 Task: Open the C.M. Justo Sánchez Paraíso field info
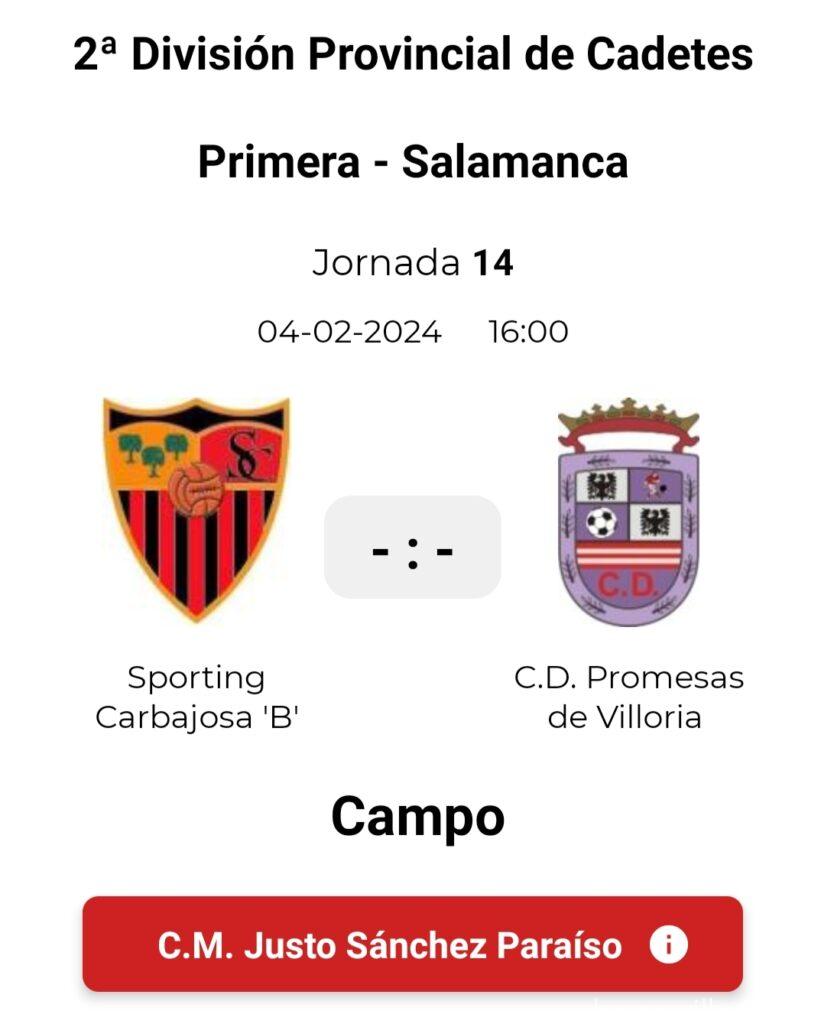[412, 944]
